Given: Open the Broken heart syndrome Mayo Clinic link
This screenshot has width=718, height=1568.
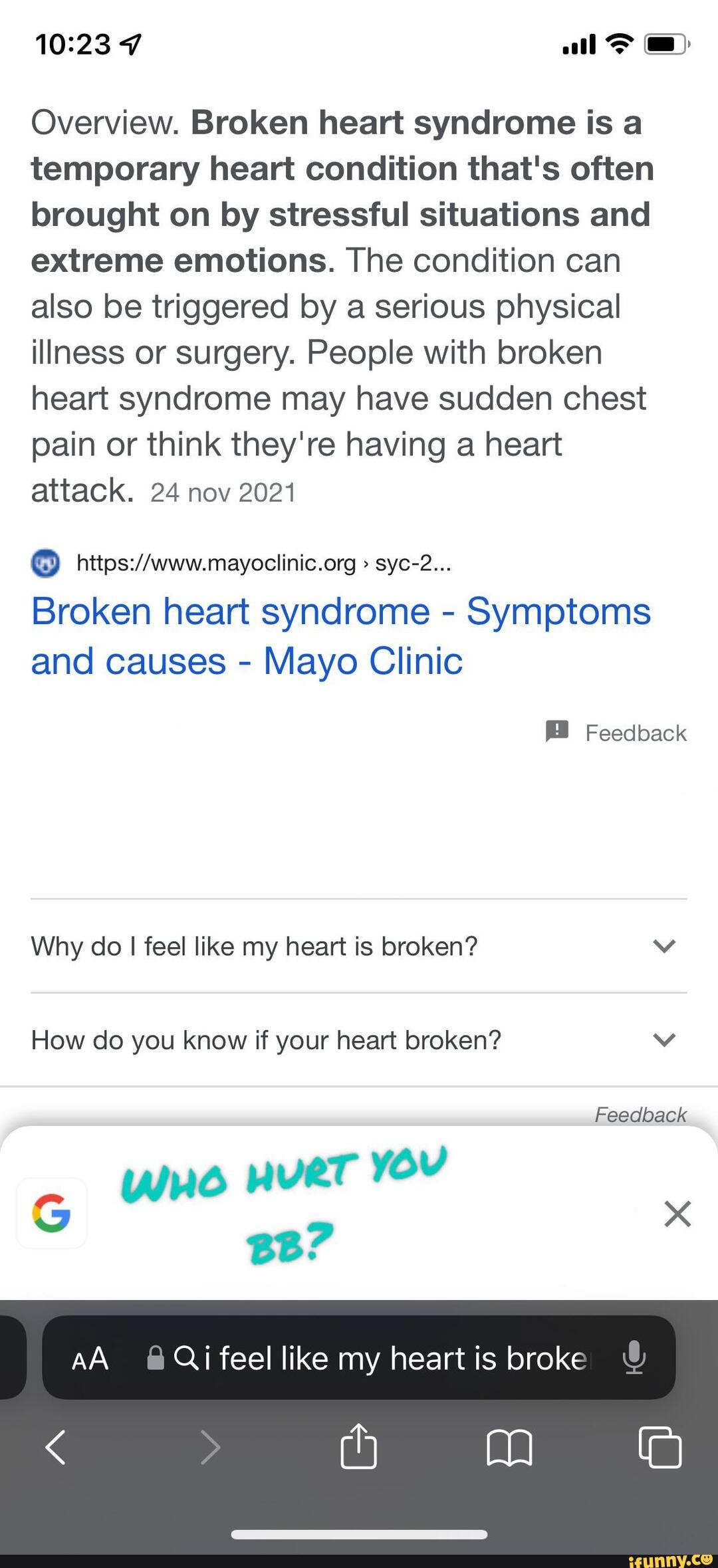Looking at the screenshot, I should point(340,635).
